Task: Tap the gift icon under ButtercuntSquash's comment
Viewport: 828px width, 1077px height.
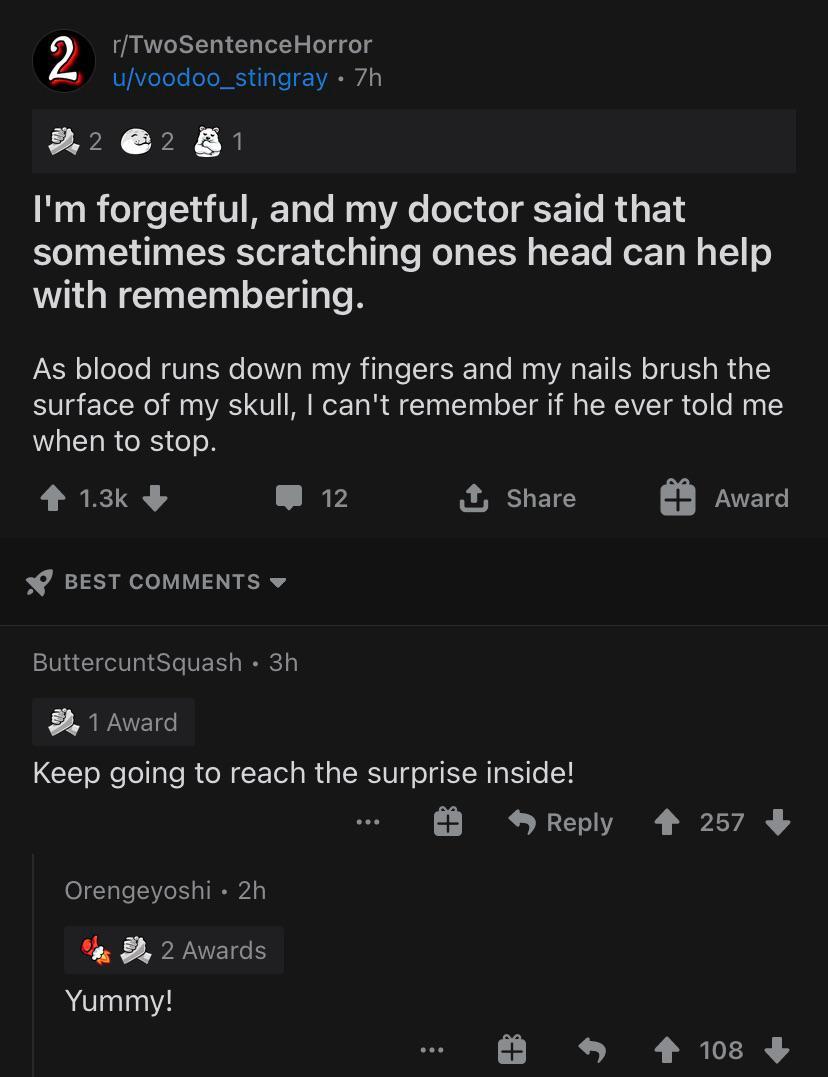Action: point(447,822)
